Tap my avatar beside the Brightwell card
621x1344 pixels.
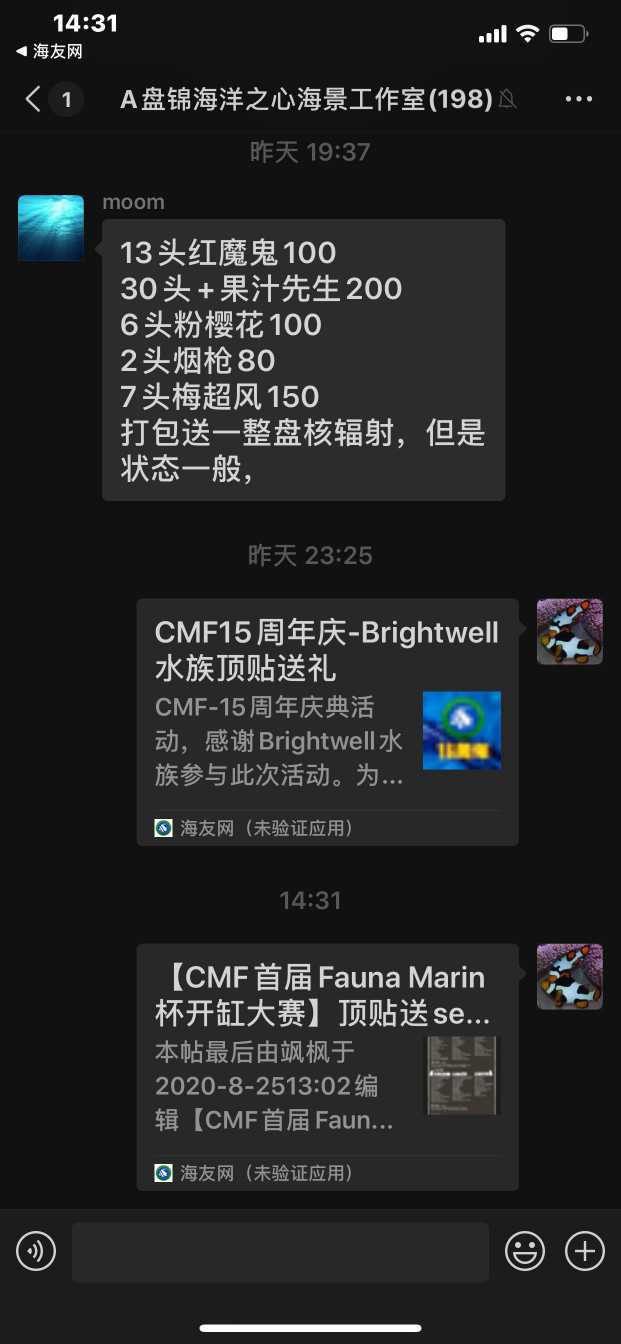(x=570, y=632)
